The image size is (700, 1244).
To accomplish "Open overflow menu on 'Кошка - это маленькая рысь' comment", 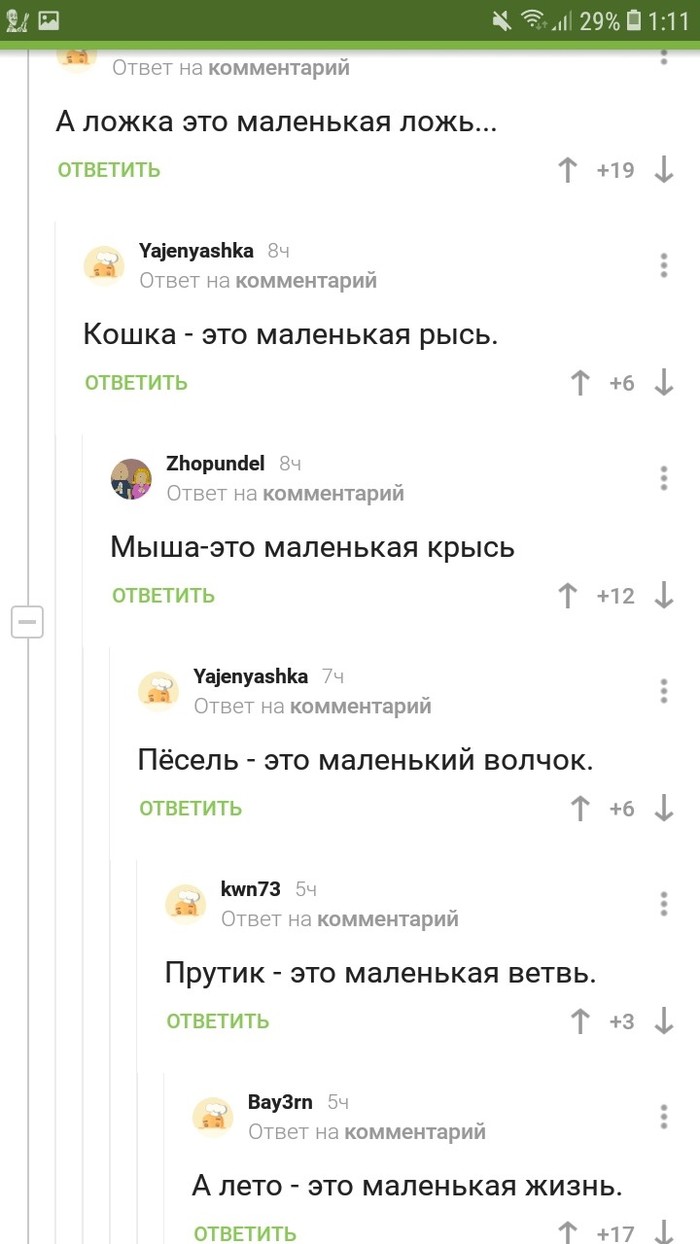I will 663,265.
